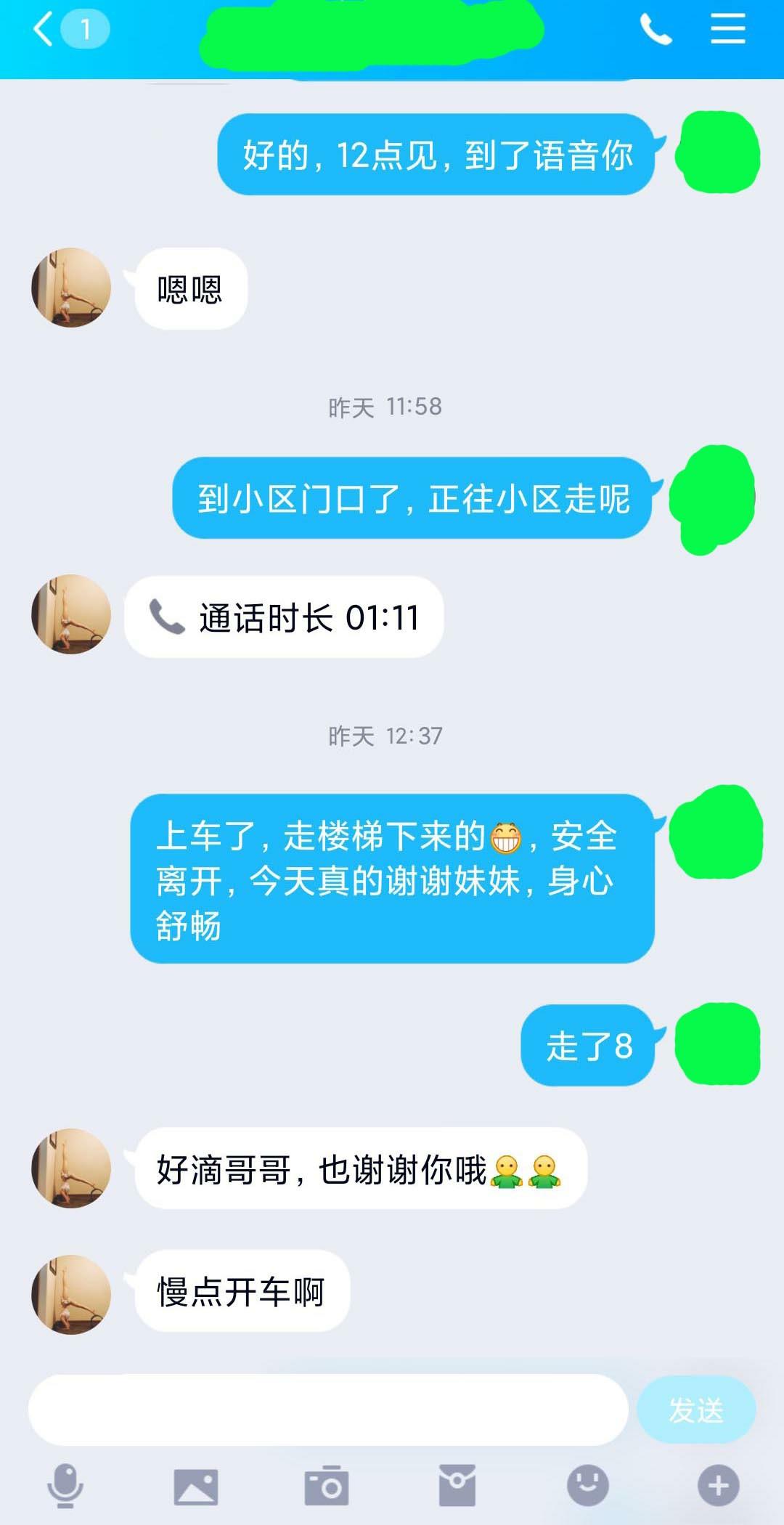784x1525 pixels.
Task: Record a voice message with microphone
Action: [x=65, y=1485]
